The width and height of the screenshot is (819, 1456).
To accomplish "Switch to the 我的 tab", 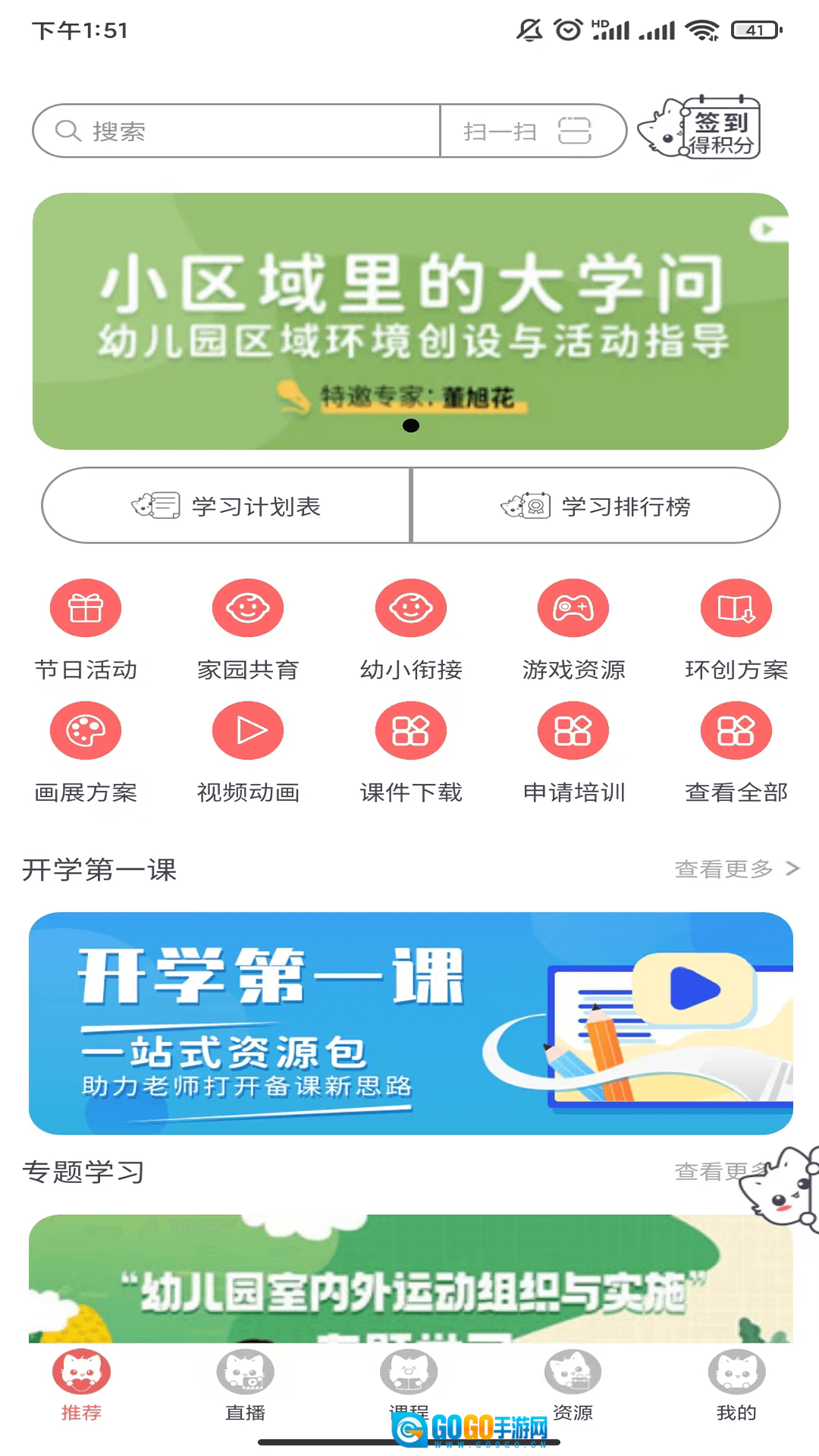I will [x=736, y=1385].
